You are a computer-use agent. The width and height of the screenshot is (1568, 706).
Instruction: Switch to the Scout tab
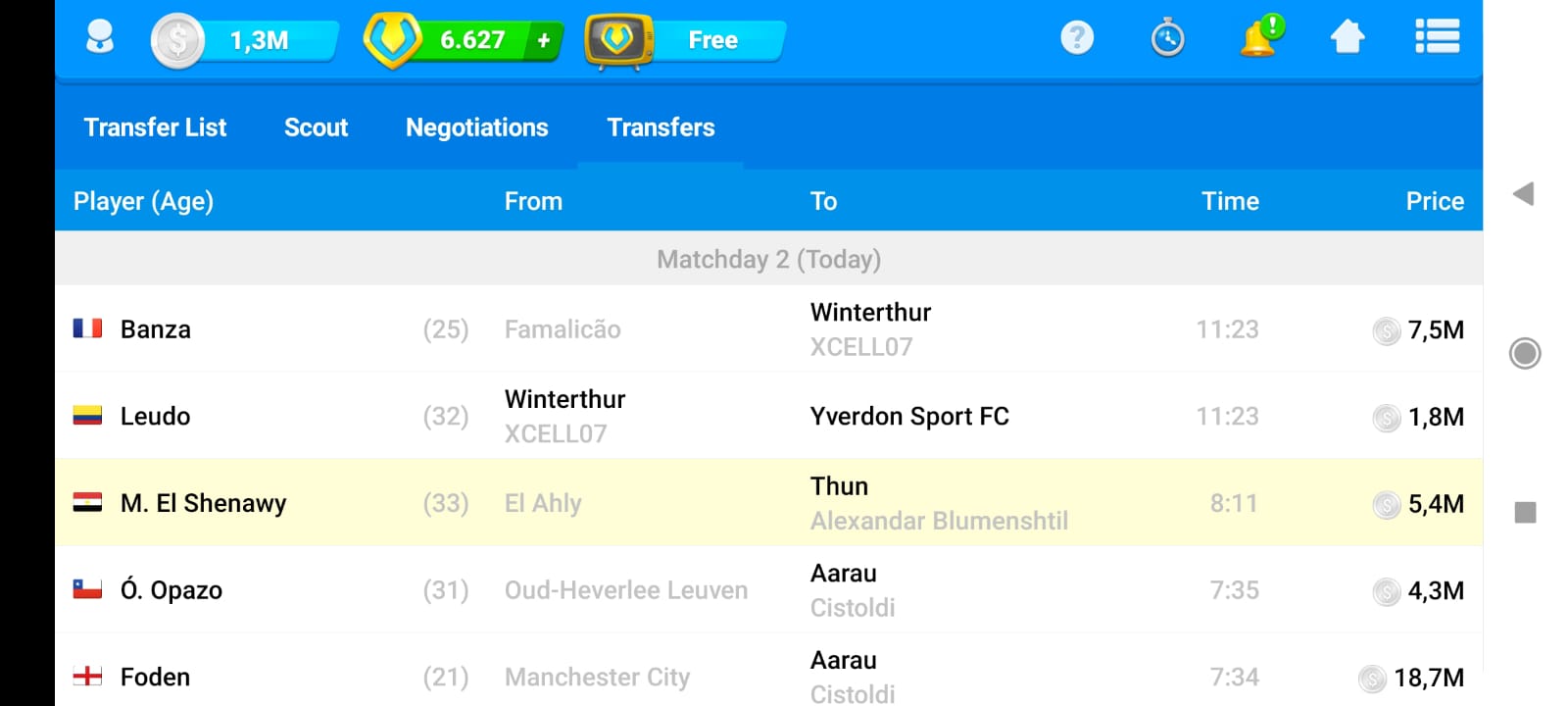click(x=316, y=127)
